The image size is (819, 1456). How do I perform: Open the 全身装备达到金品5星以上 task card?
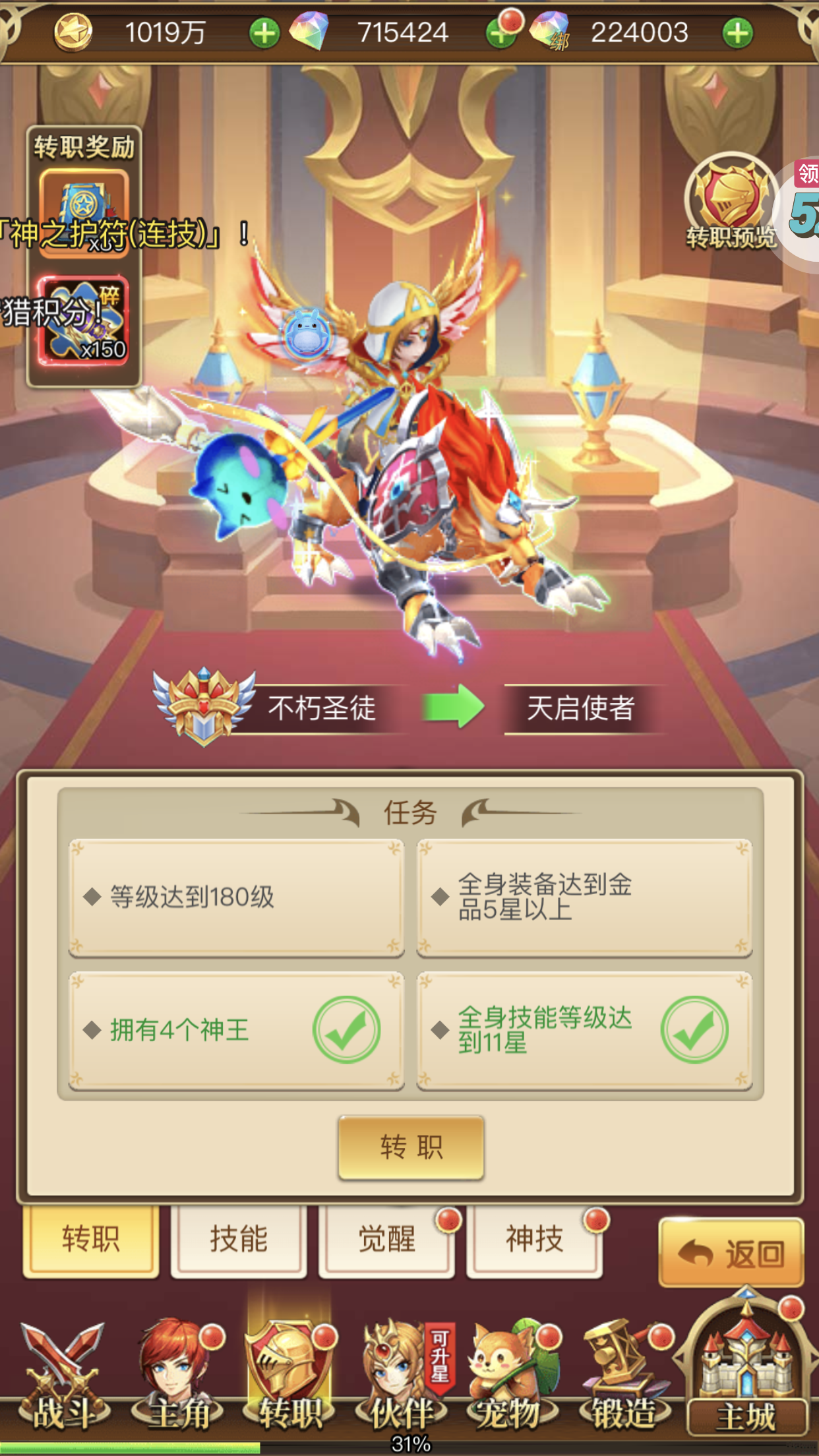(x=584, y=897)
